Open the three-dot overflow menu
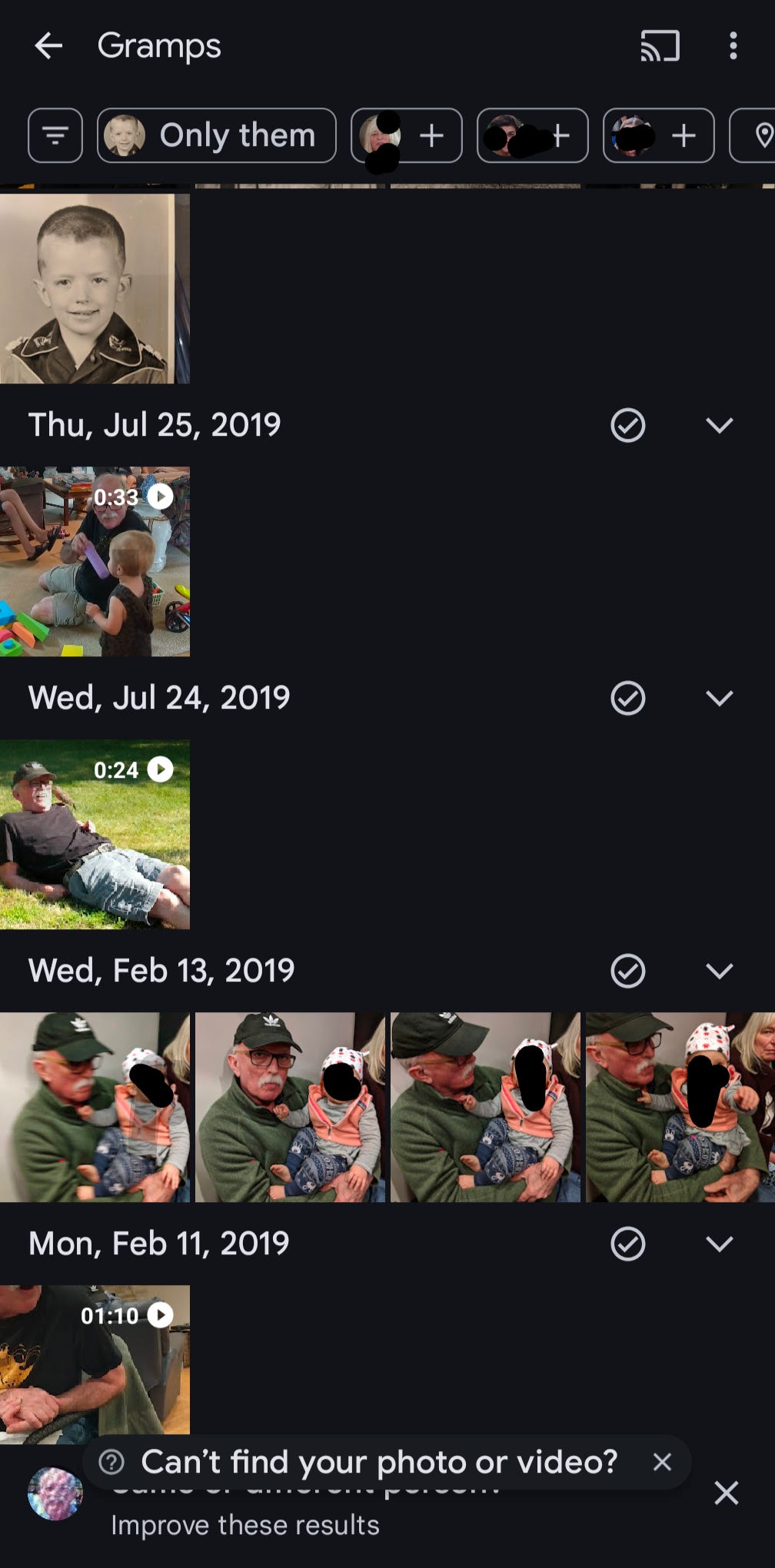Screen dimensions: 775x1568 [733, 46]
